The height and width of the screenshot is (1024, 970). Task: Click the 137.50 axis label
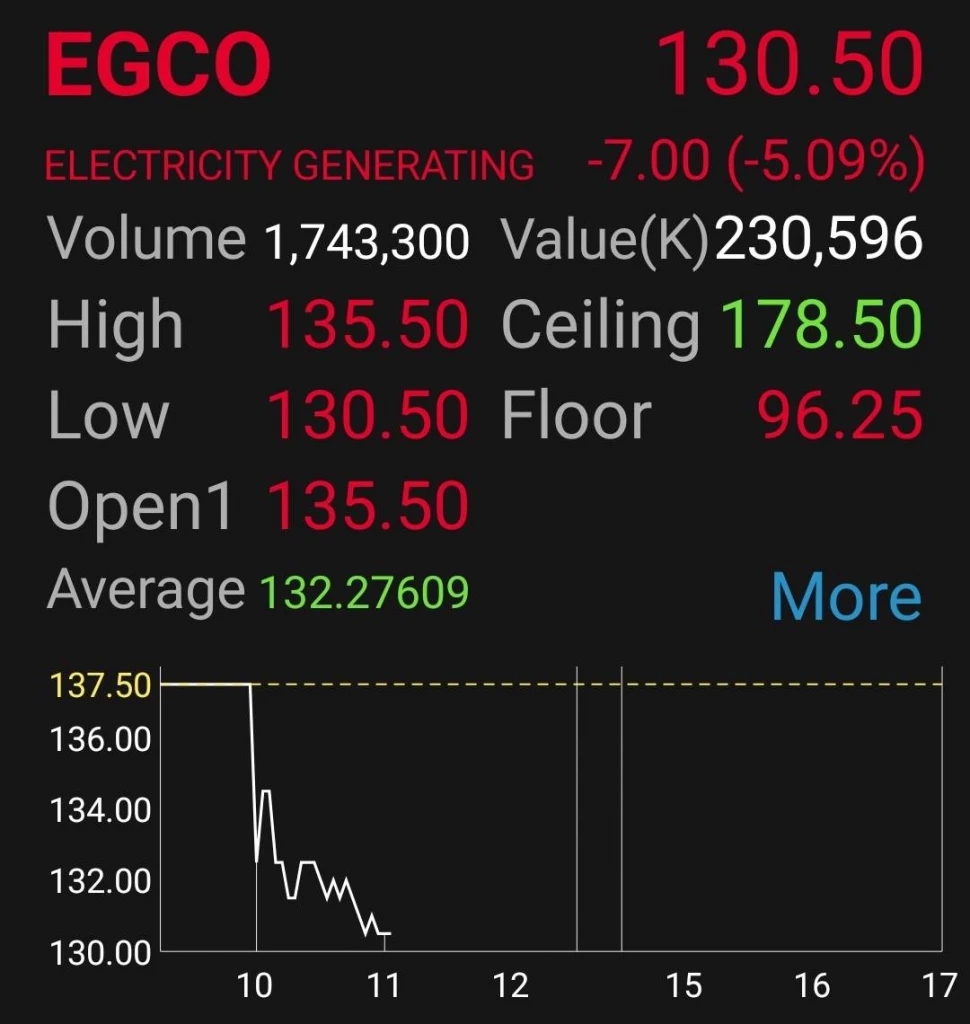100,686
